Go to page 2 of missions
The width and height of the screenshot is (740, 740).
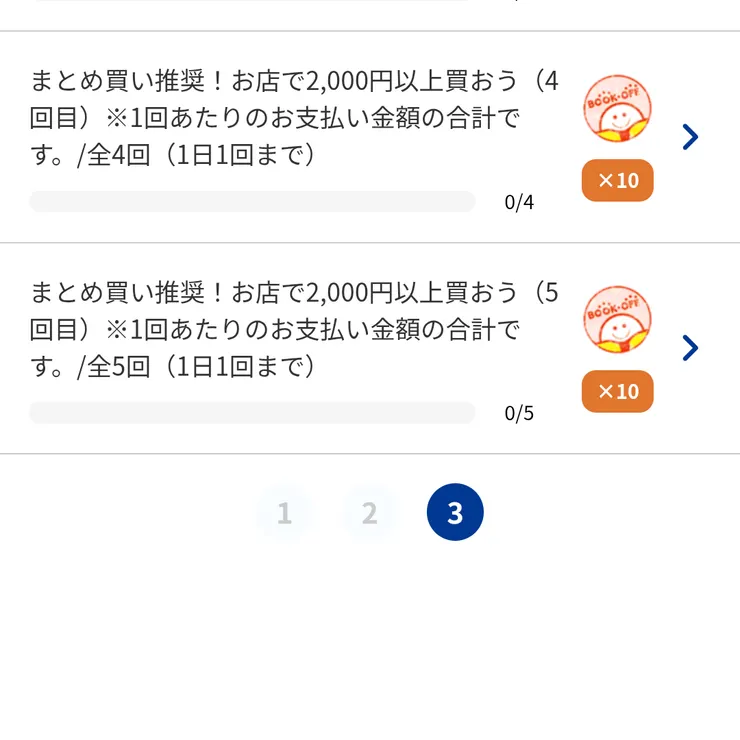click(369, 513)
